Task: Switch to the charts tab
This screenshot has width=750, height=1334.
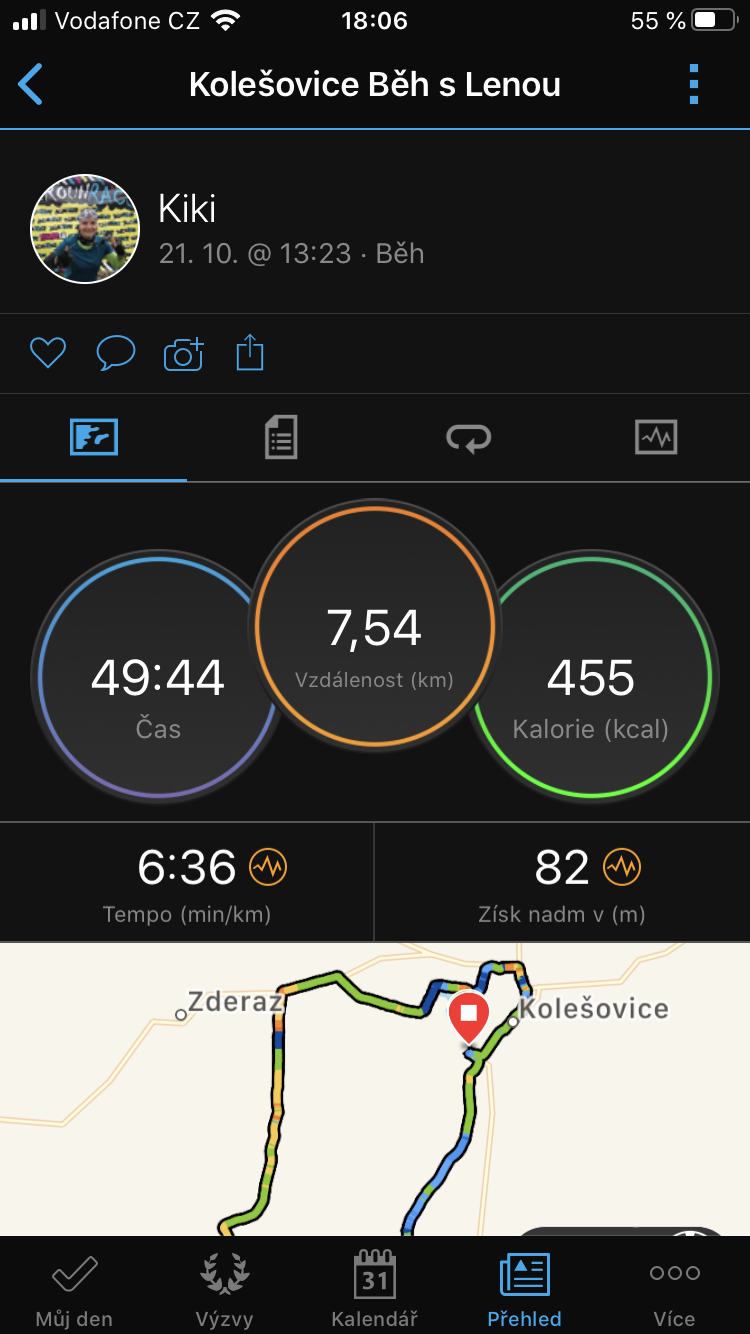Action: (x=656, y=438)
